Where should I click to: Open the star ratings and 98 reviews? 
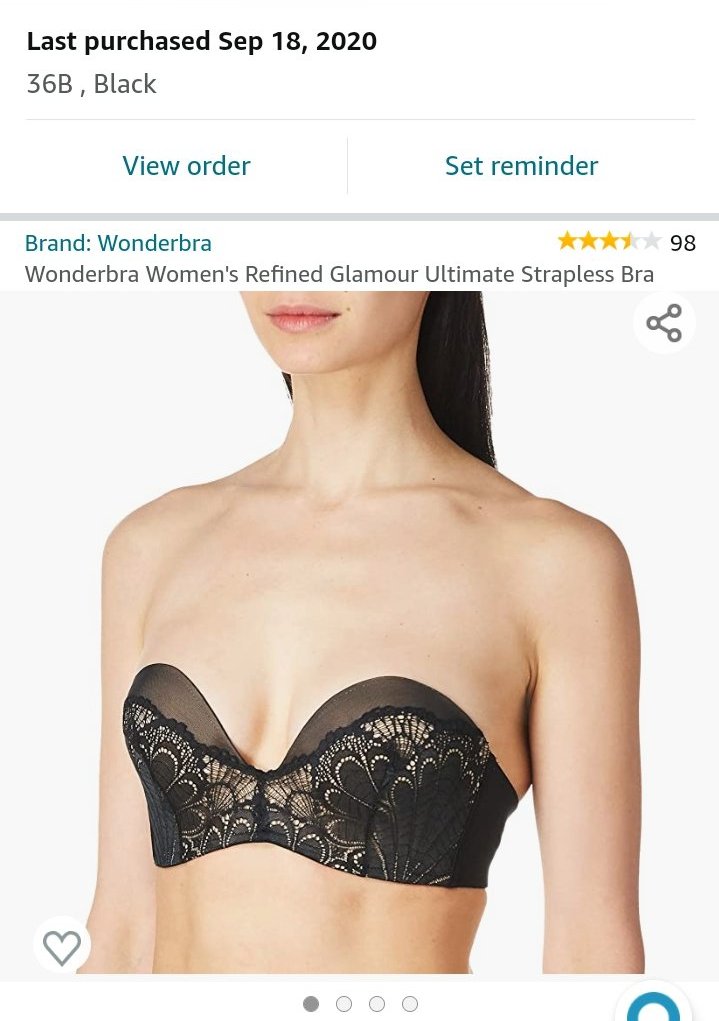625,242
